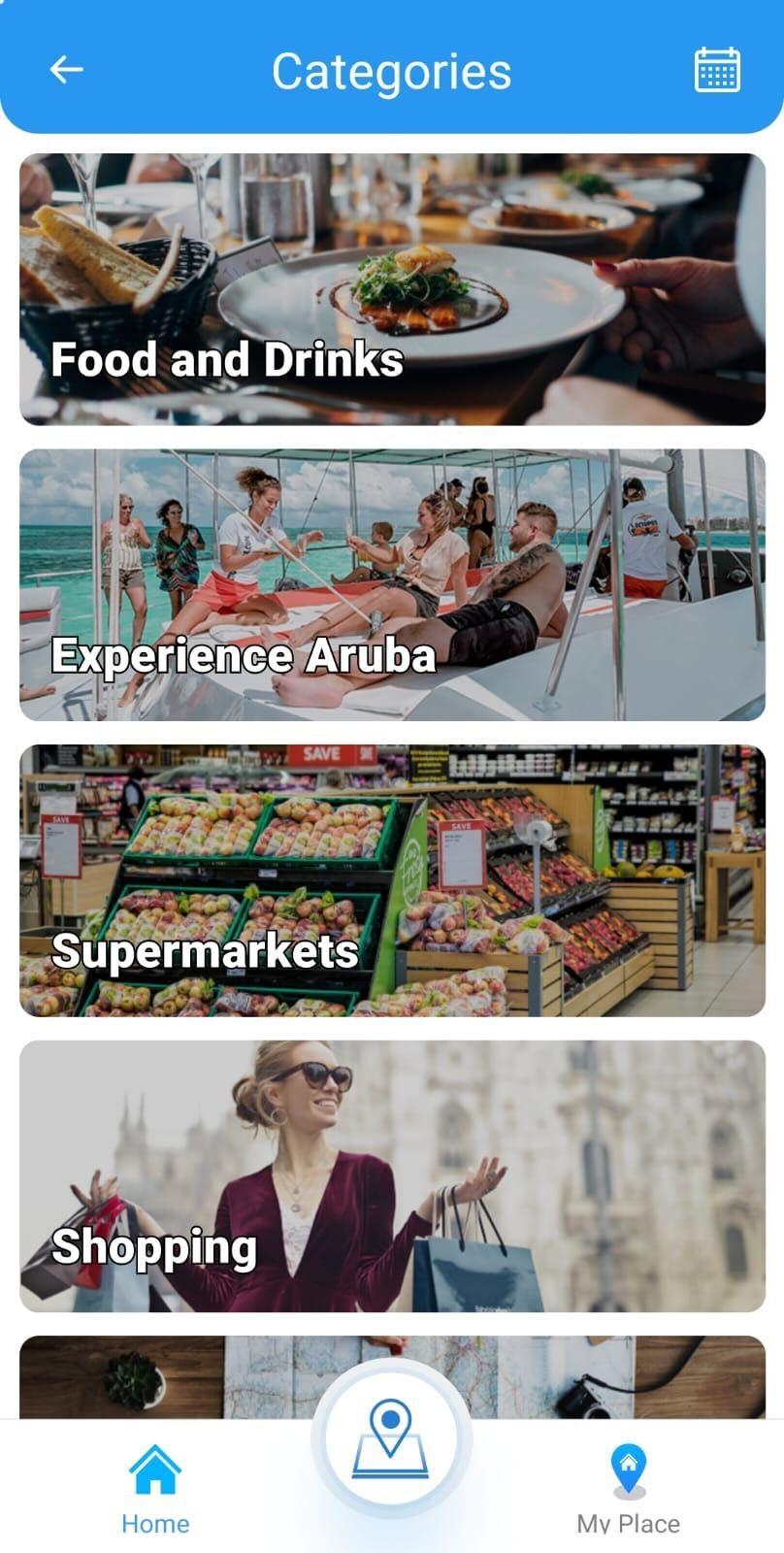Open the calendar icon in the header
Viewport: 784px width, 1553px height.
coord(717,70)
